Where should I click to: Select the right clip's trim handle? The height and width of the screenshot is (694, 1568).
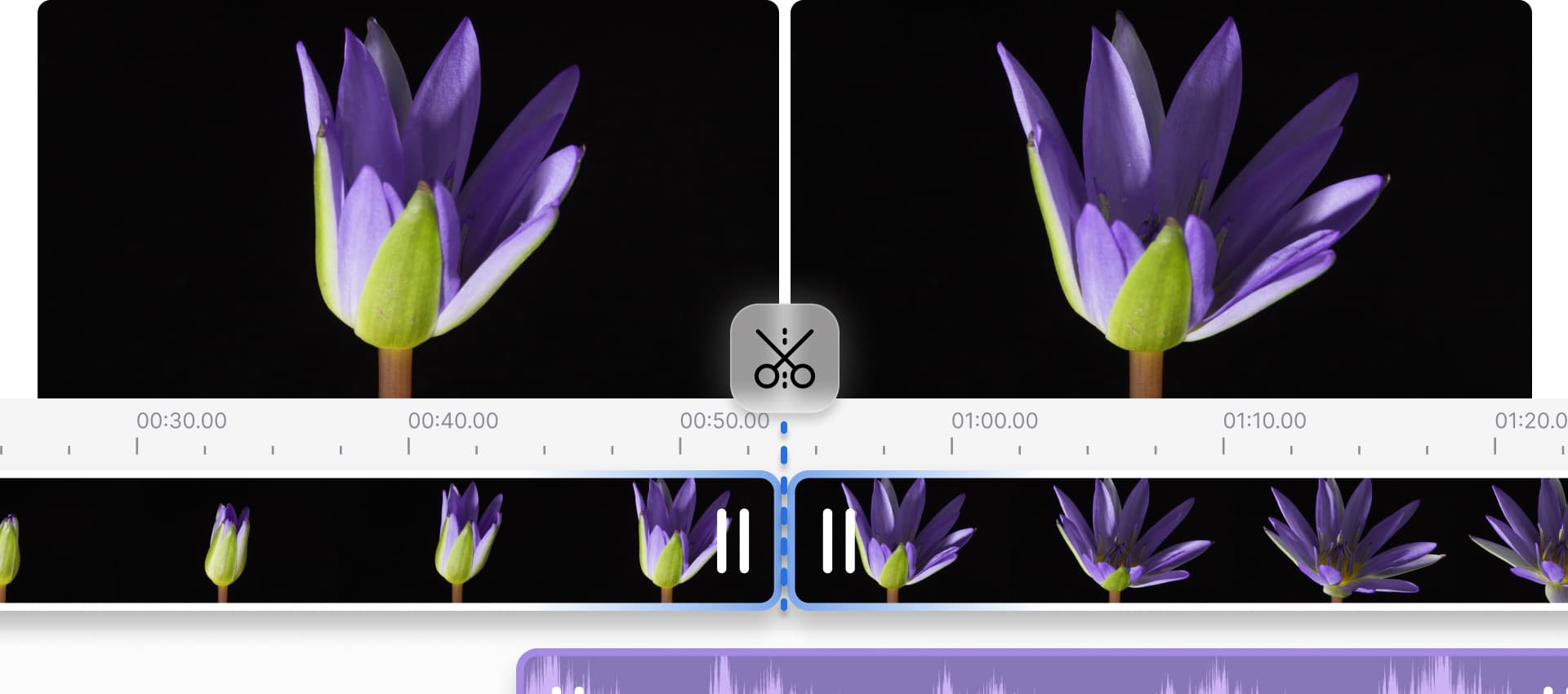point(839,541)
